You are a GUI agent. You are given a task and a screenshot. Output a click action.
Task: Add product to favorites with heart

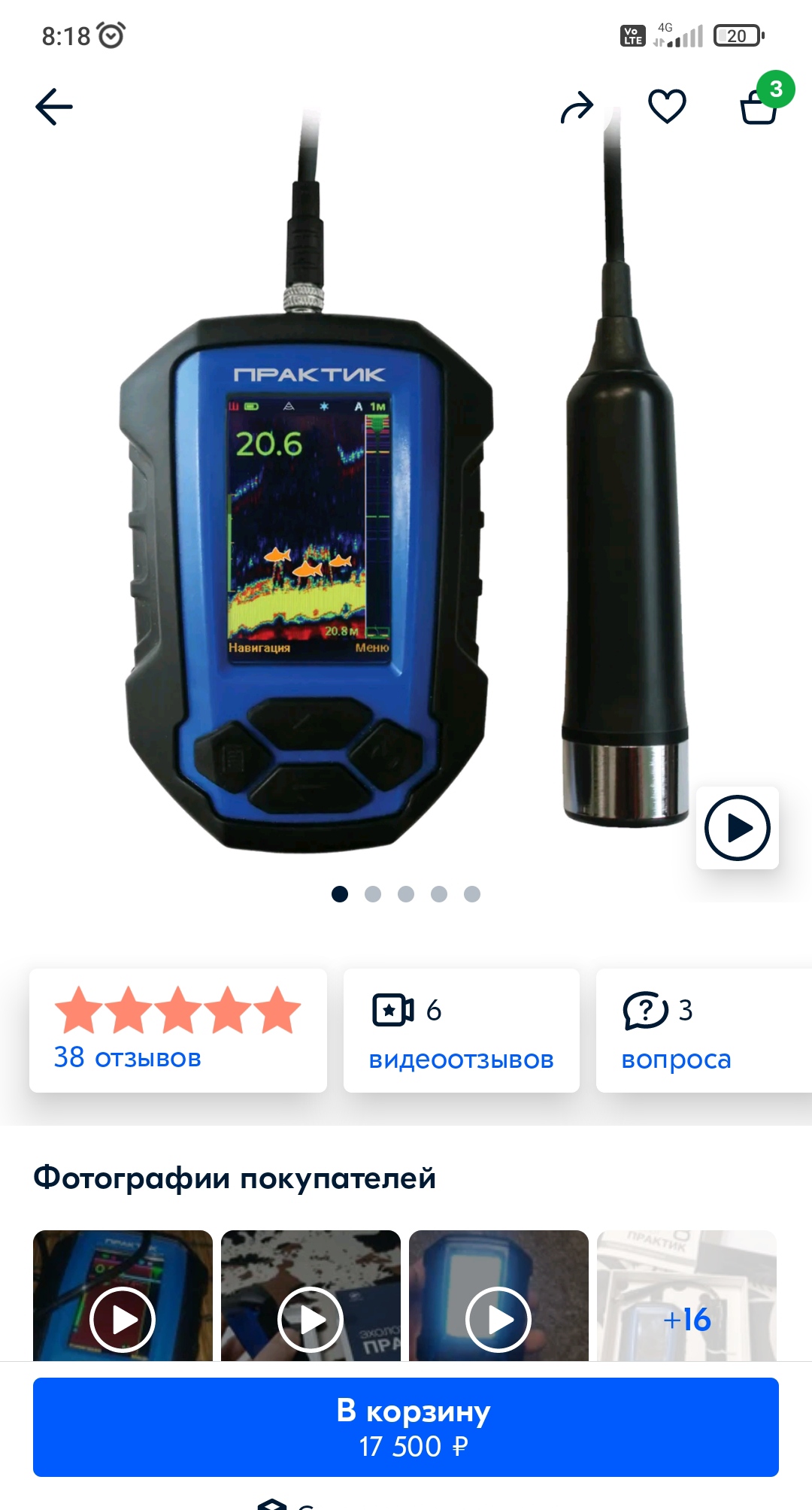point(667,106)
